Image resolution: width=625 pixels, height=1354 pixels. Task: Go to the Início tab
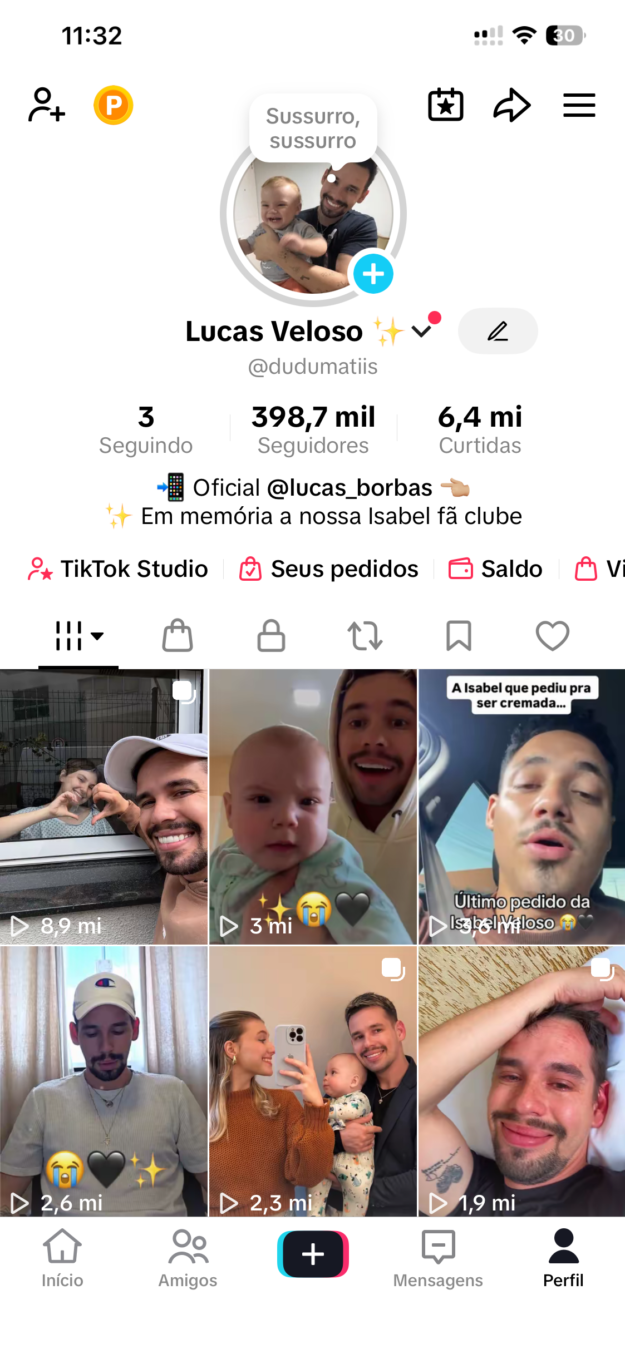[62, 1258]
